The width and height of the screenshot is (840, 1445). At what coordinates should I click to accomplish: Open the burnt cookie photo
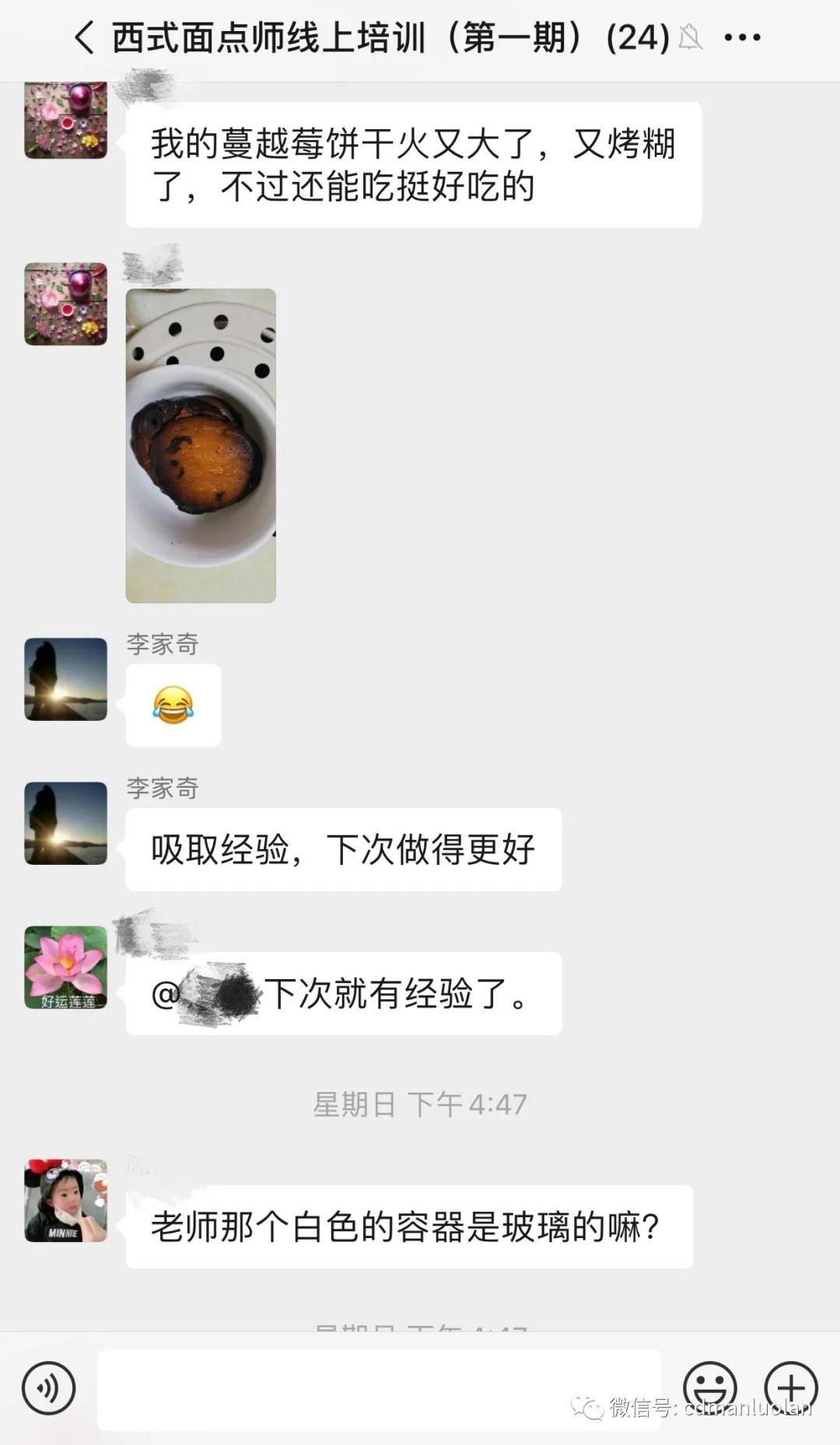201,446
